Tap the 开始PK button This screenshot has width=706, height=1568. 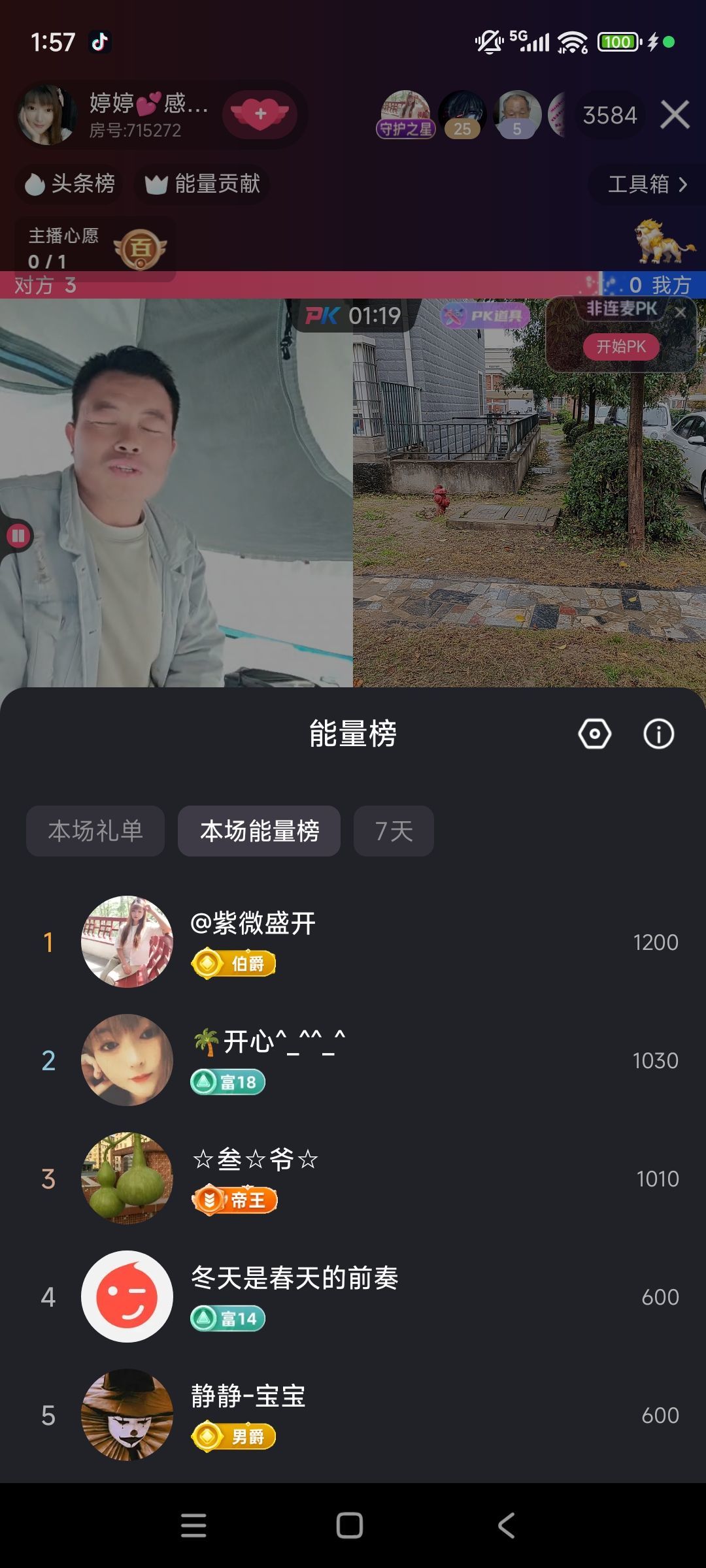(x=622, y=346)
